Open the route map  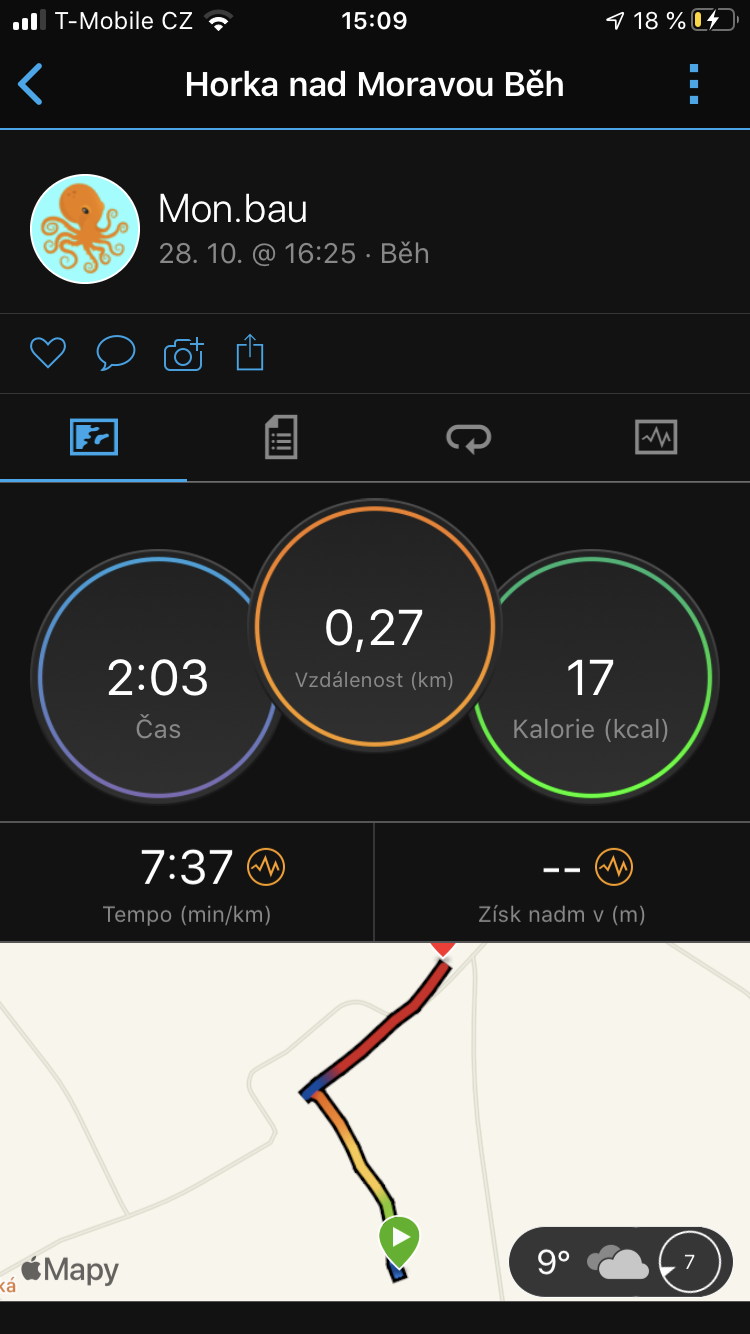point(375,1121)
